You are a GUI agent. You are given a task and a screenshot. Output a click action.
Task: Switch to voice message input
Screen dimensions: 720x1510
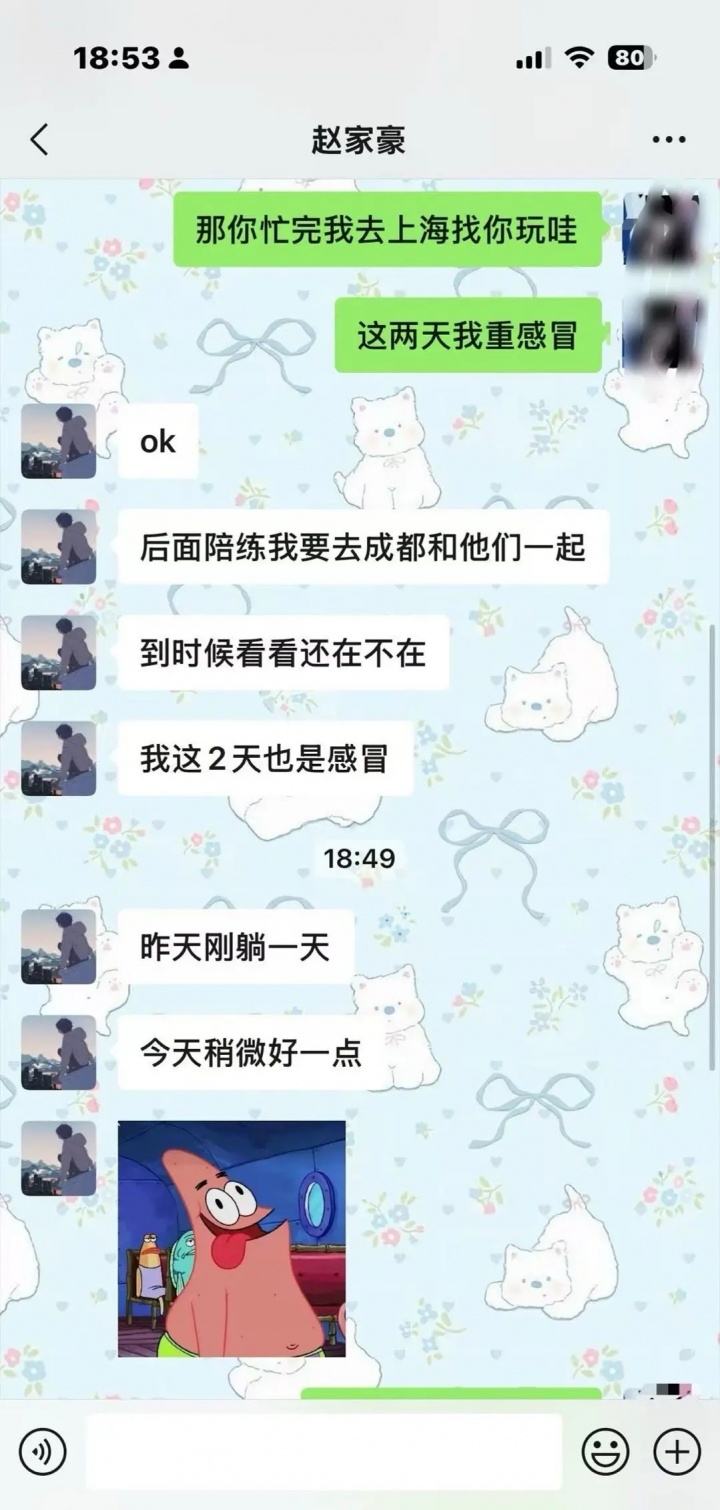(x=42, y=1451)
